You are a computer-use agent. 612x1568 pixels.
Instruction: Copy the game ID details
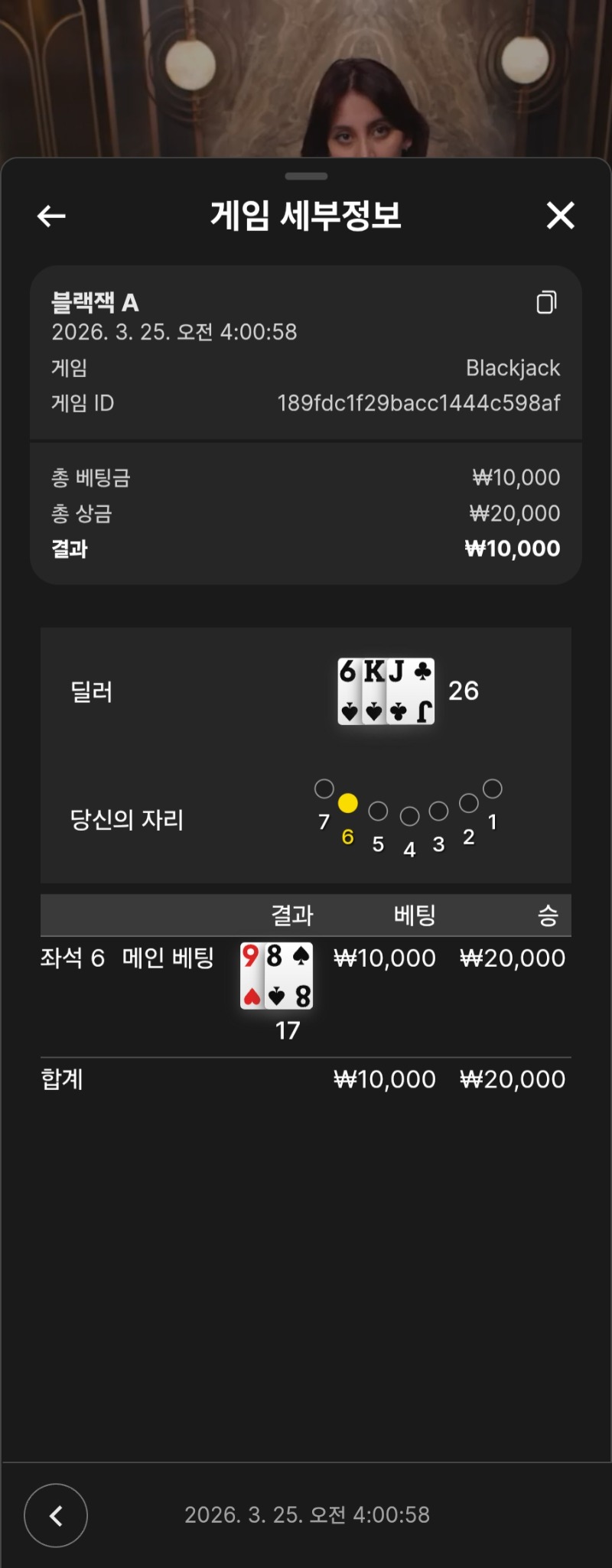coord(546,303)
